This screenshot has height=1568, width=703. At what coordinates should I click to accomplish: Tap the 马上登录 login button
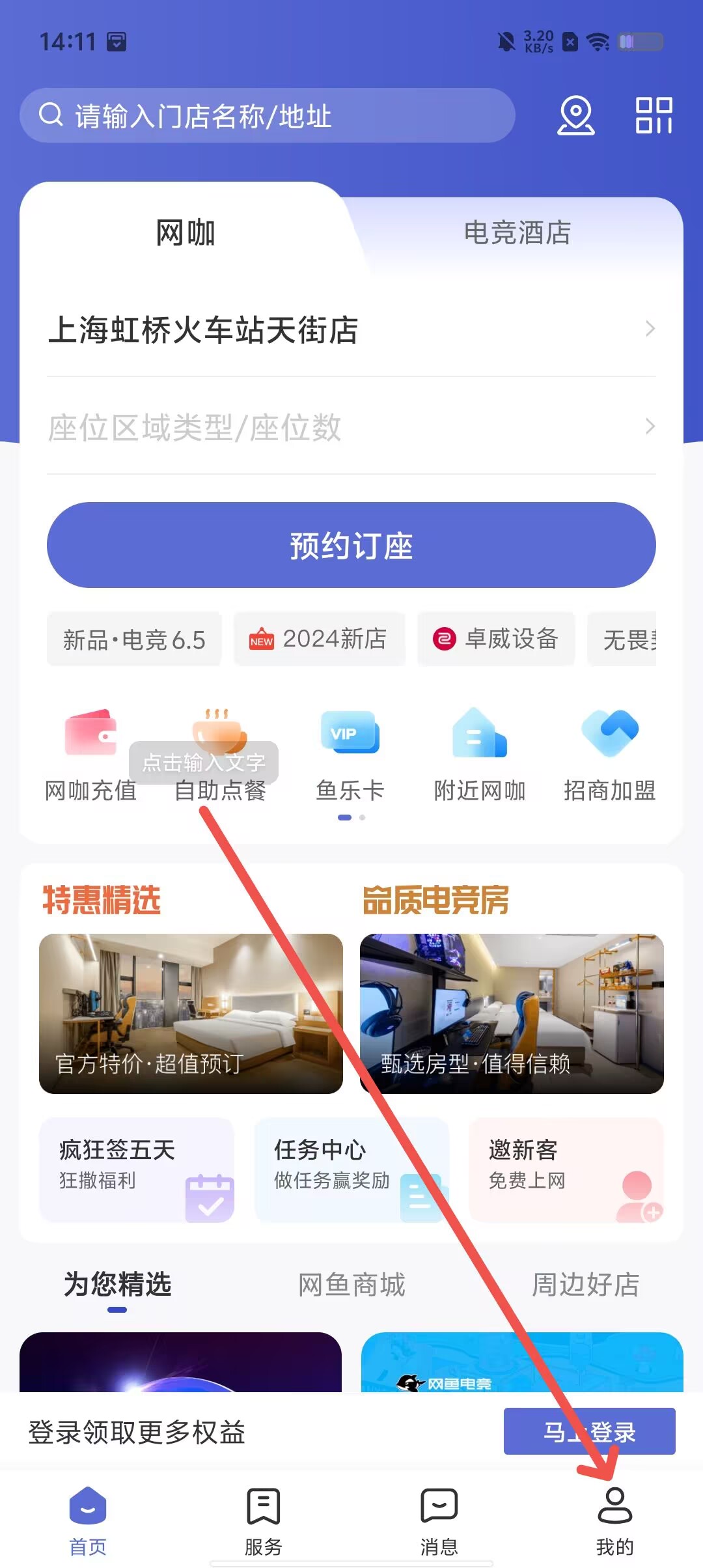pyautogui.click(x=589, y=1431)
